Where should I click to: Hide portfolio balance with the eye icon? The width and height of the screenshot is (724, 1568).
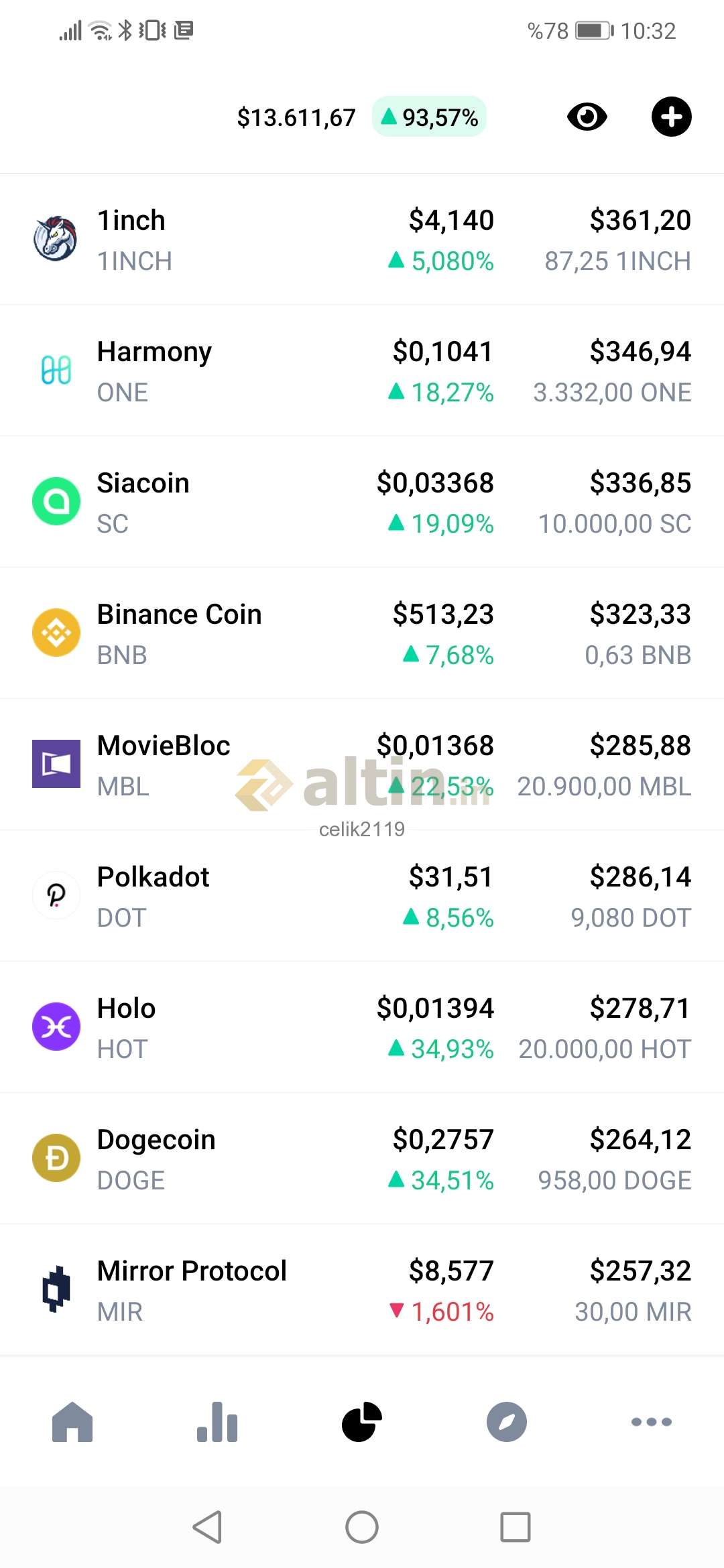(587, 117)
